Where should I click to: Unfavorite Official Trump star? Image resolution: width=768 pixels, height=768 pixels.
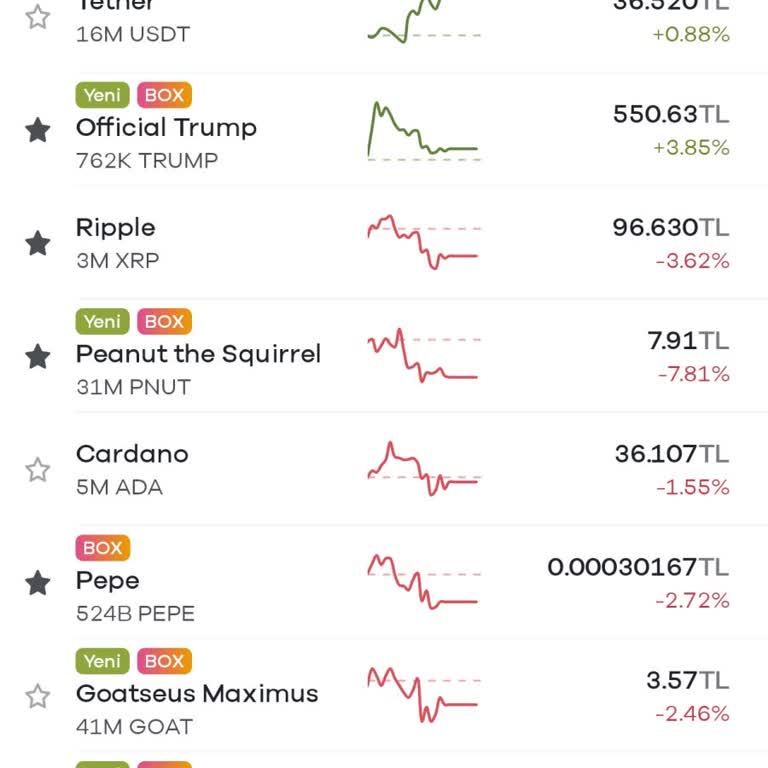tap(38, 130)
